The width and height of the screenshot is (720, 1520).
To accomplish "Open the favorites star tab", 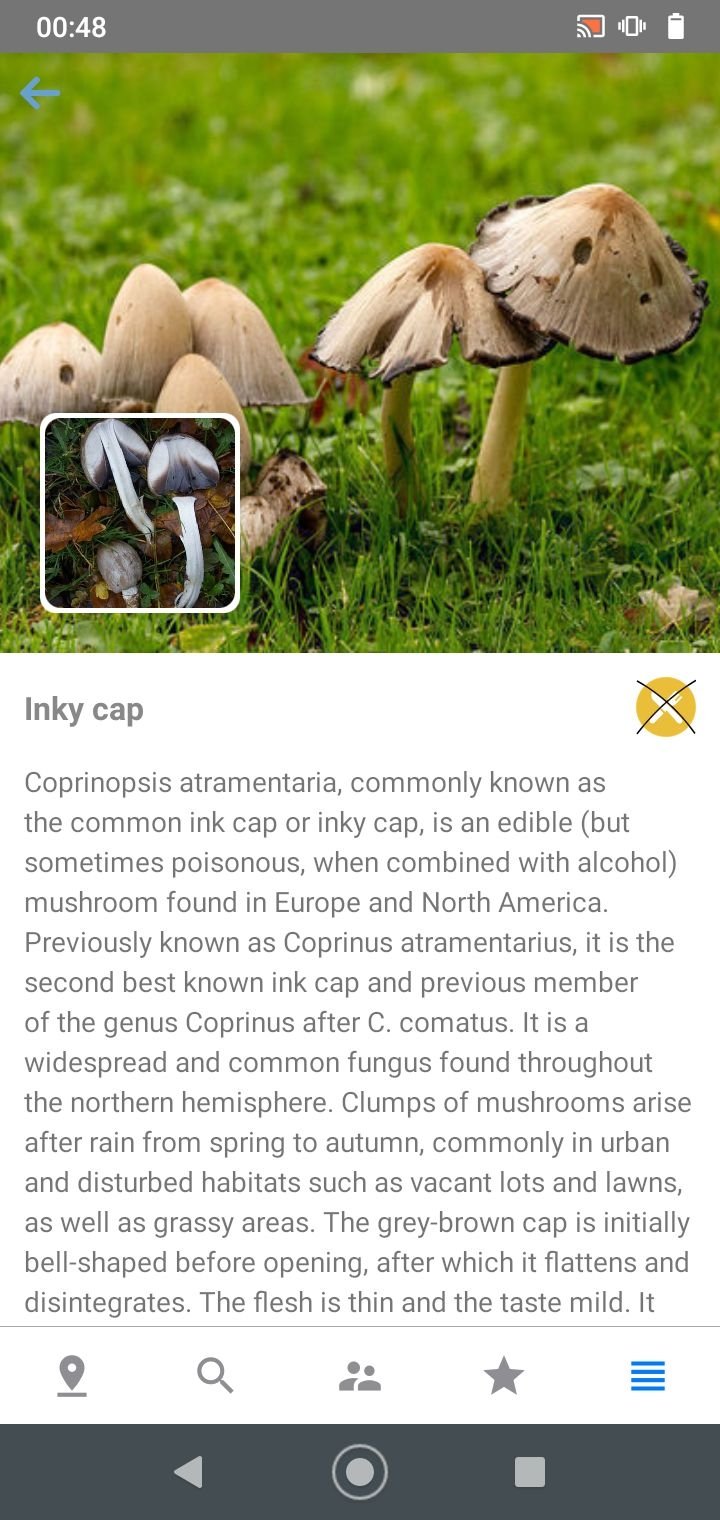I will pos(504,1376).
